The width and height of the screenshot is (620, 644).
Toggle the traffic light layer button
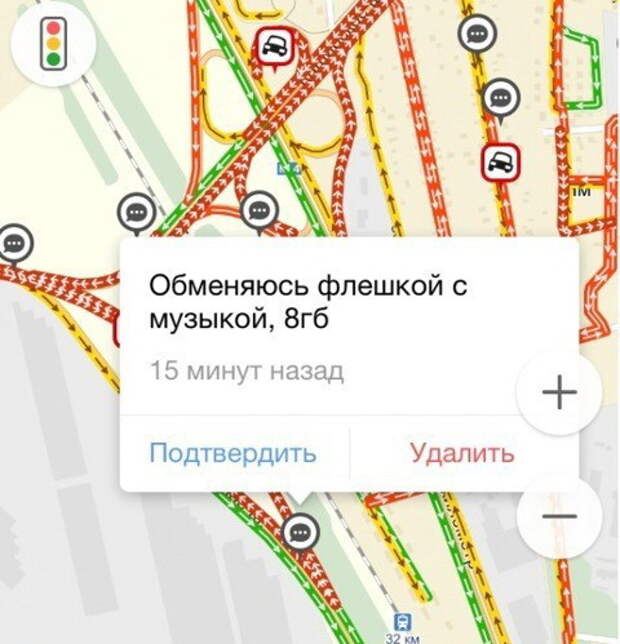(x=52, y=44)
